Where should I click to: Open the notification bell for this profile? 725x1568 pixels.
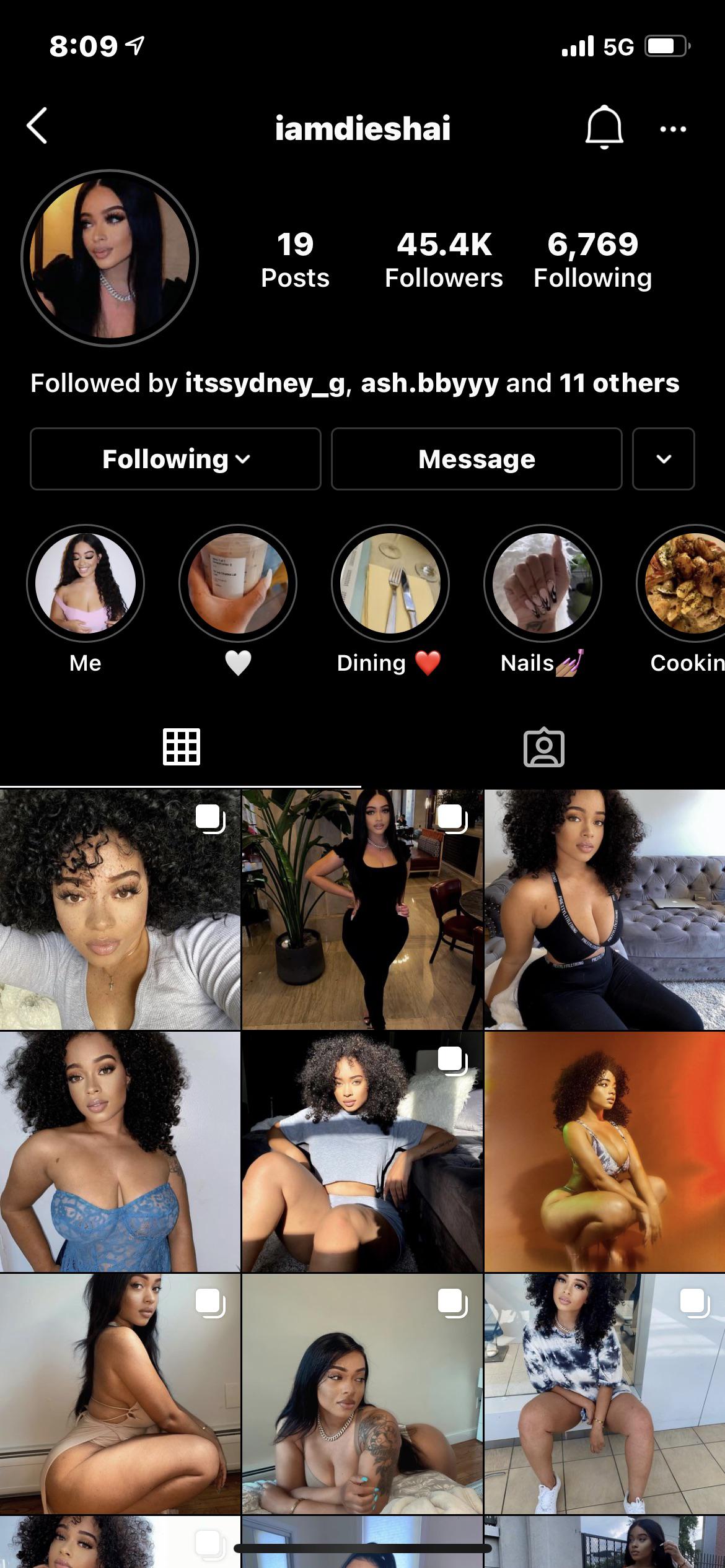point(602,128)
